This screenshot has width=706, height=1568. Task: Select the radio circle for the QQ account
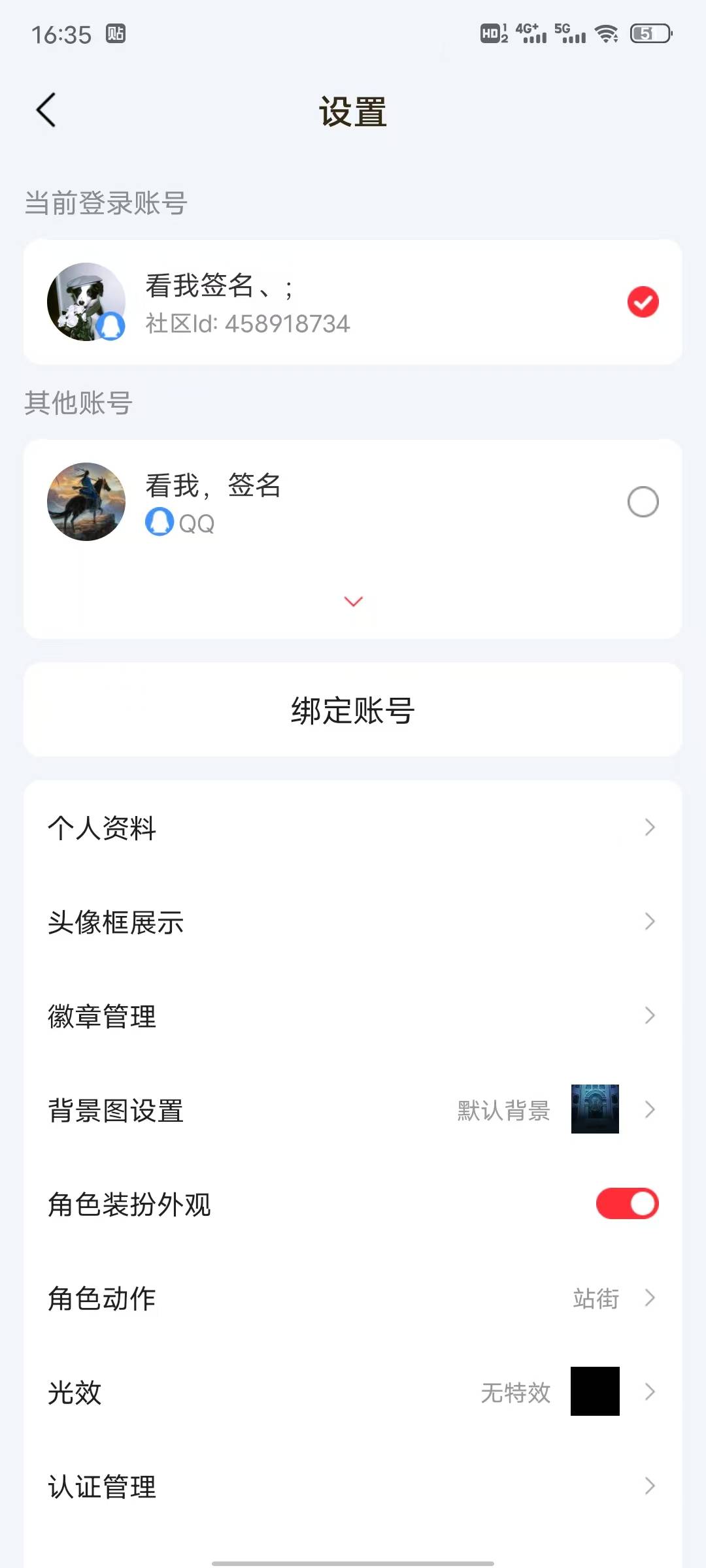(642, 501)
